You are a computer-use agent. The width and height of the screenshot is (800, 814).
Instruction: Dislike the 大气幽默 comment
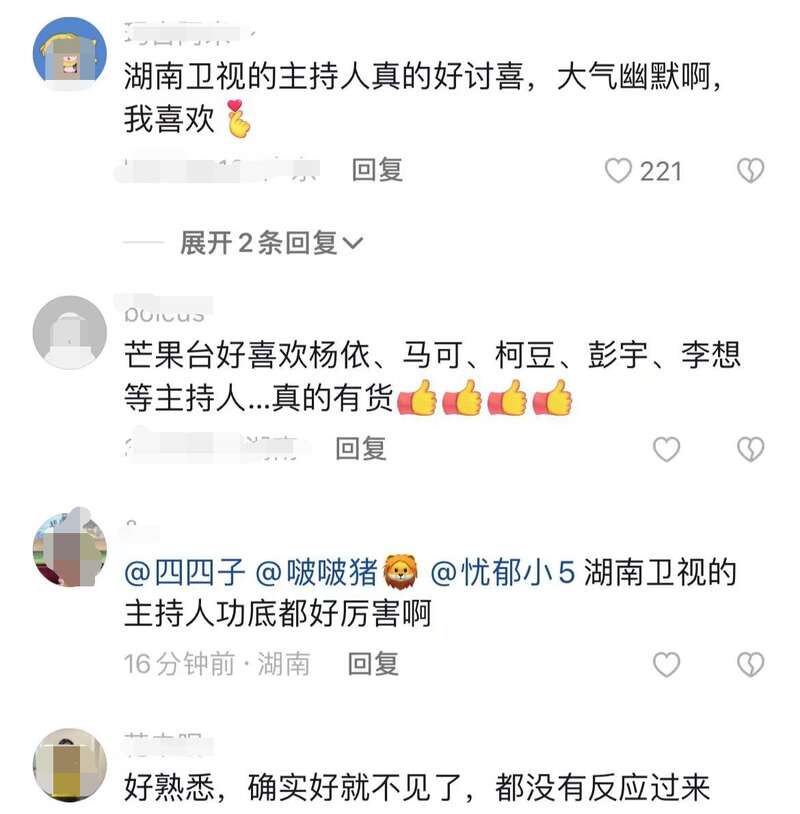[x=750, y=171]
